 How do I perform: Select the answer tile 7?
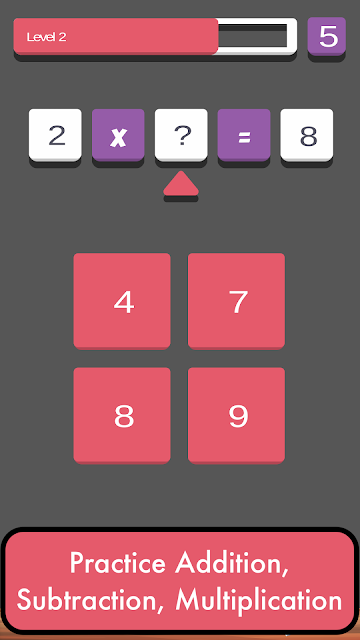(x=236, y=301)
